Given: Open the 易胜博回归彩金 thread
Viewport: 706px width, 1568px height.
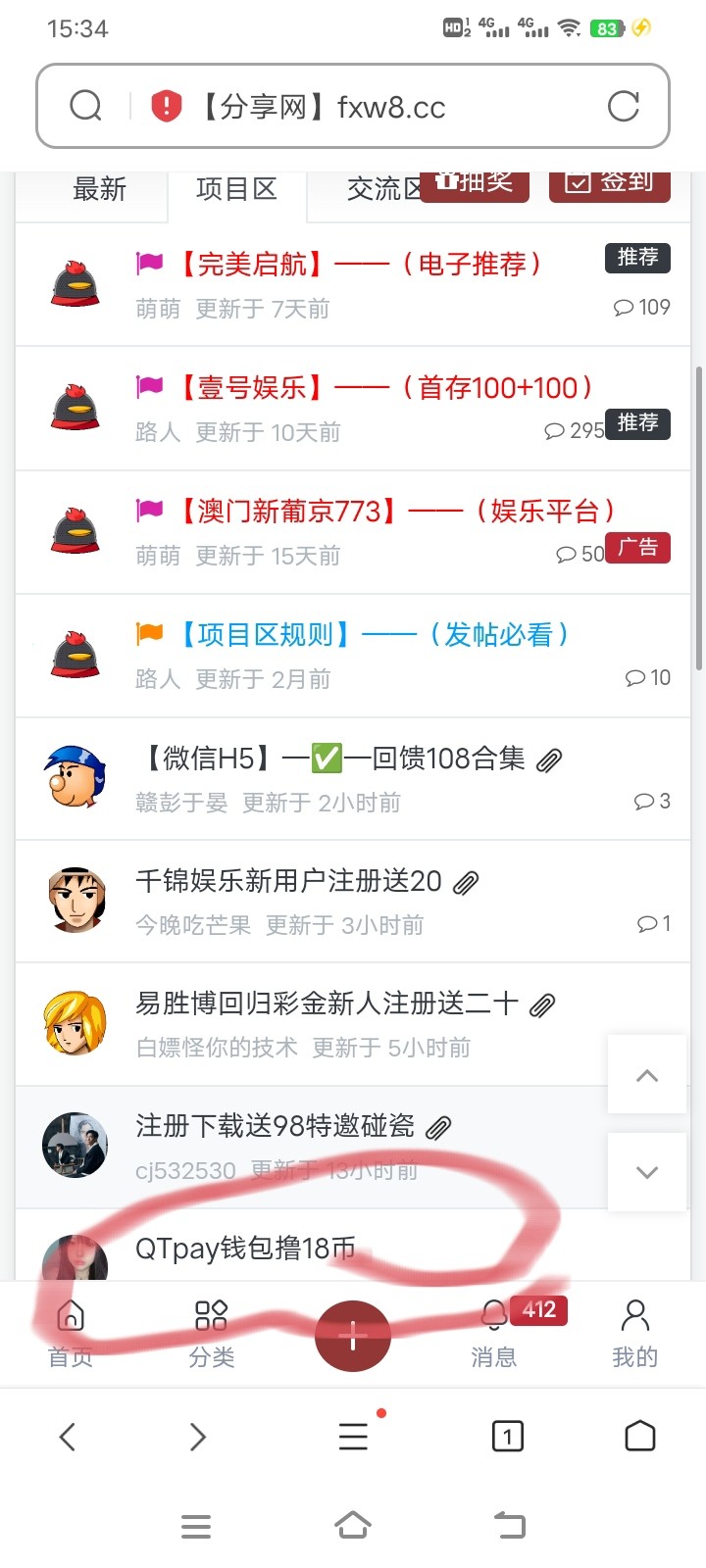Looking at the screenshot, I should coord(327,1004).
